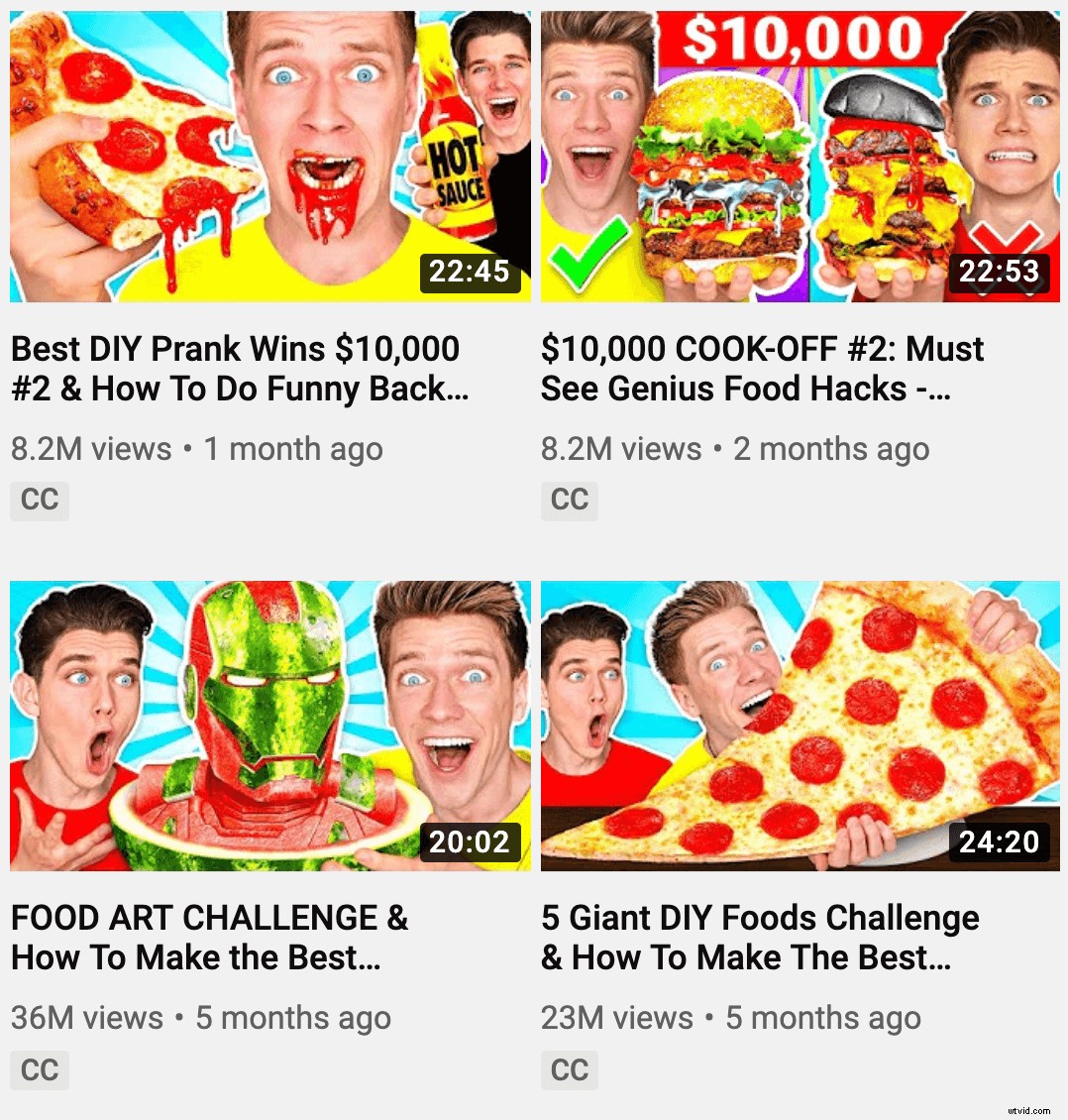Click the 1 month ago timestamp text

[293, 449]
